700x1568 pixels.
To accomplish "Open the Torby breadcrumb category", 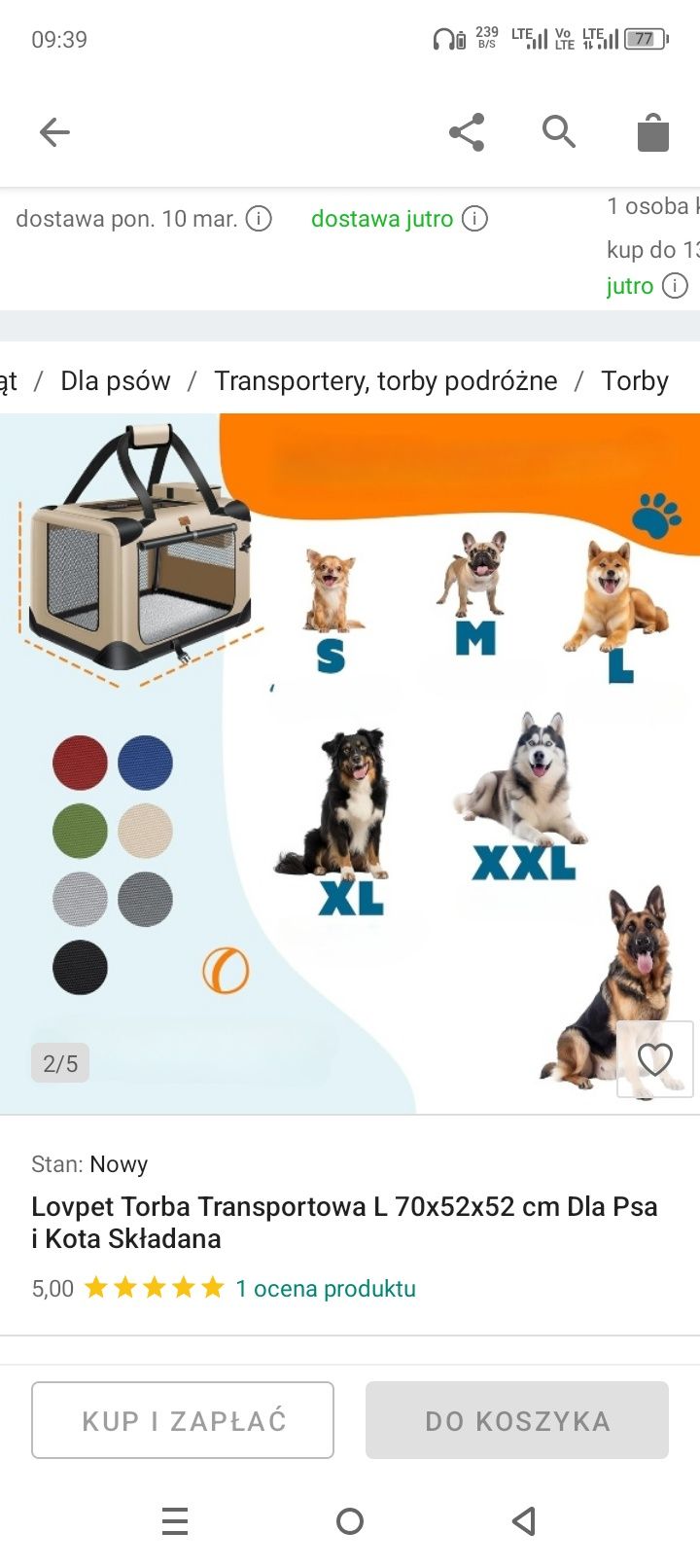I will click(635, 380).
